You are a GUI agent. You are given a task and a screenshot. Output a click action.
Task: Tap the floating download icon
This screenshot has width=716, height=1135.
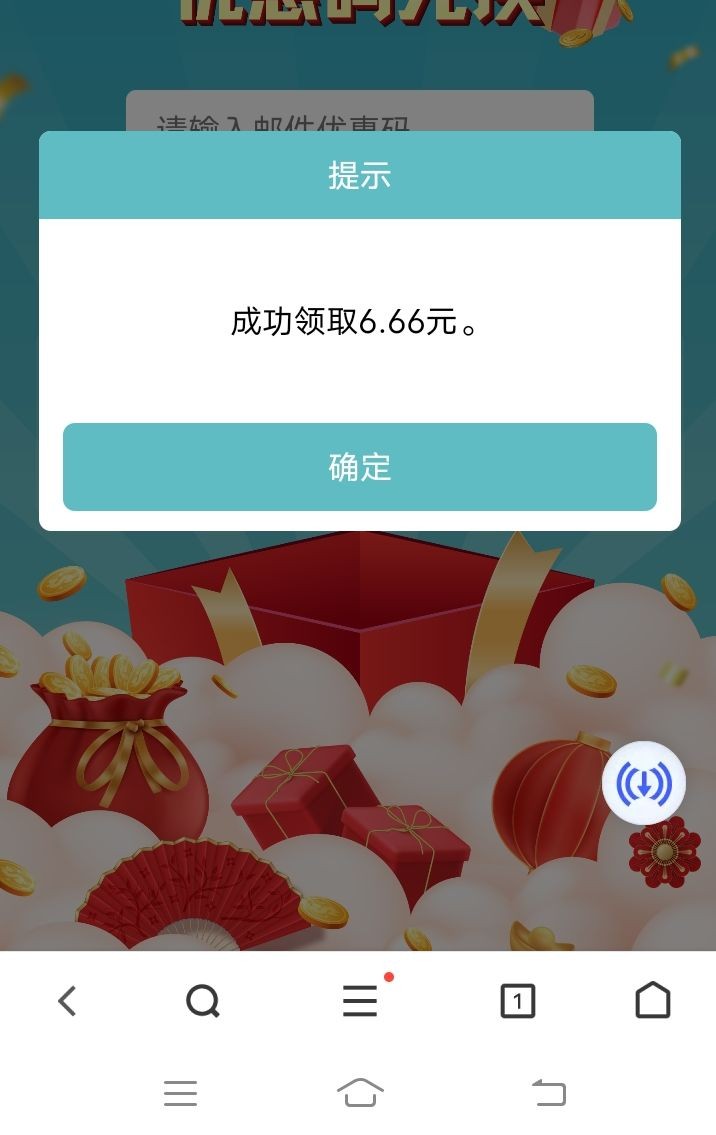click(644, 783)
